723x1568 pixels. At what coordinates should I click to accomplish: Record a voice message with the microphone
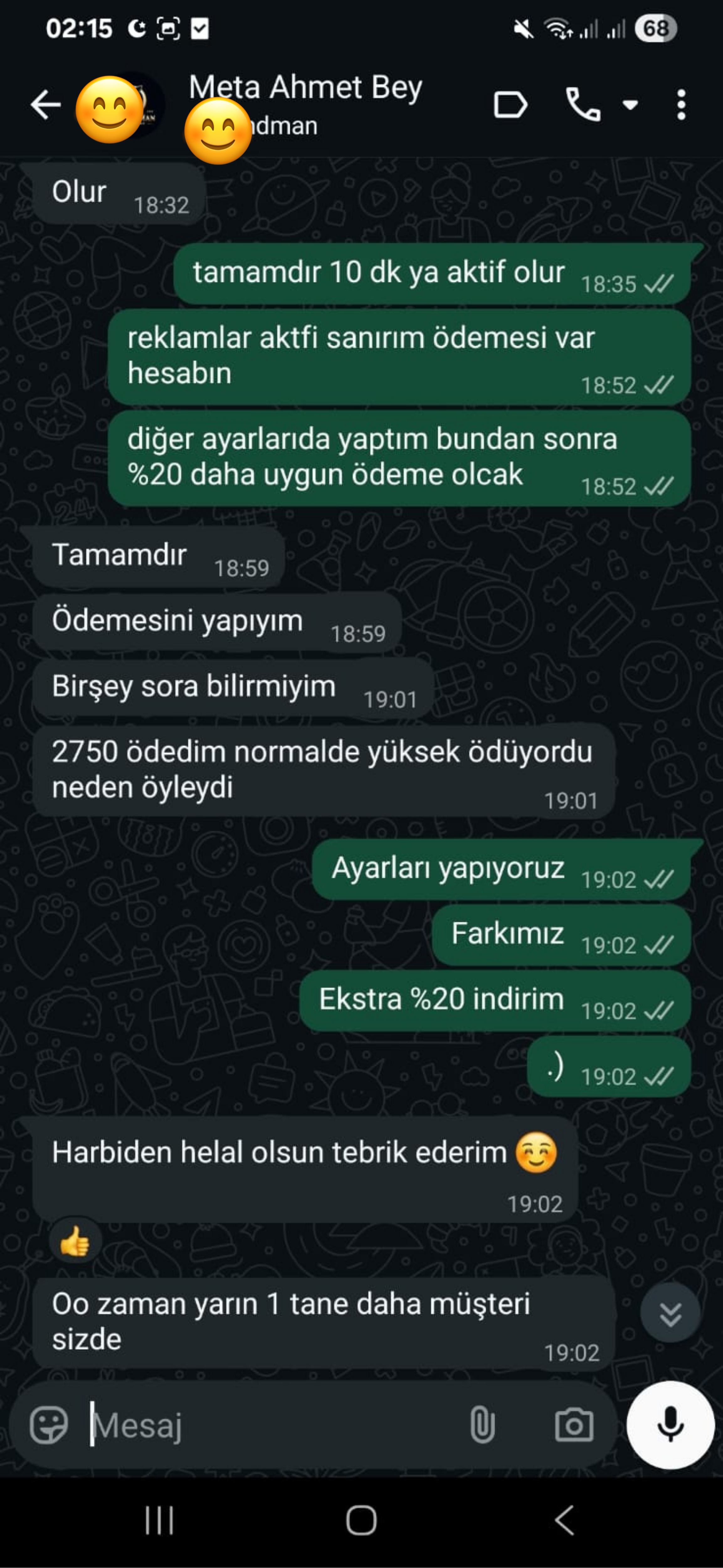point(670,1426)
